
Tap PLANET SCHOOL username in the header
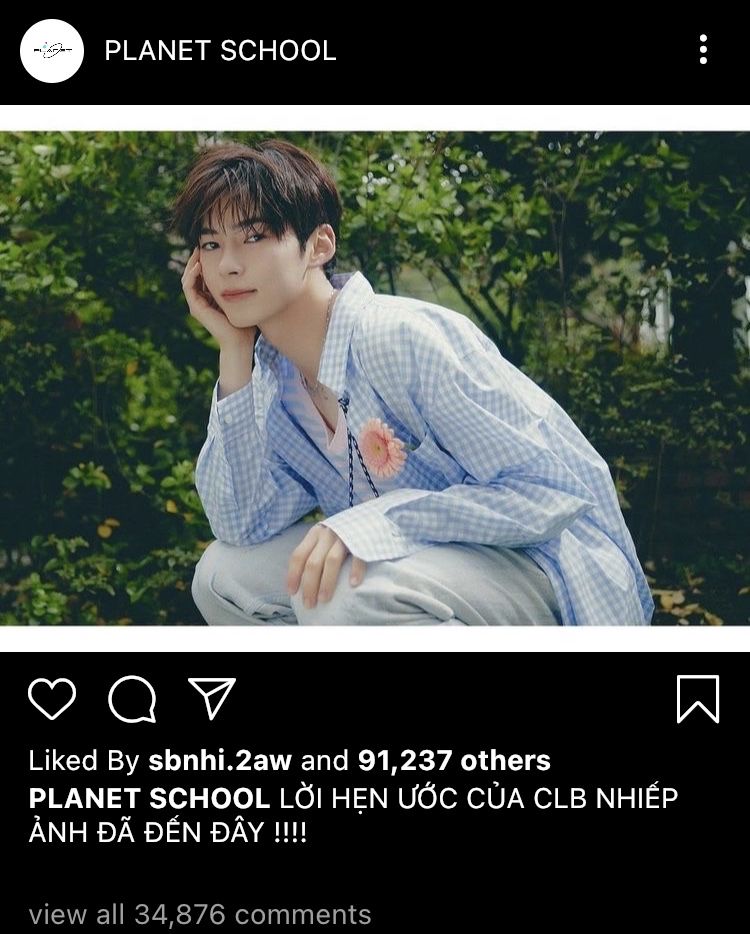220,50
